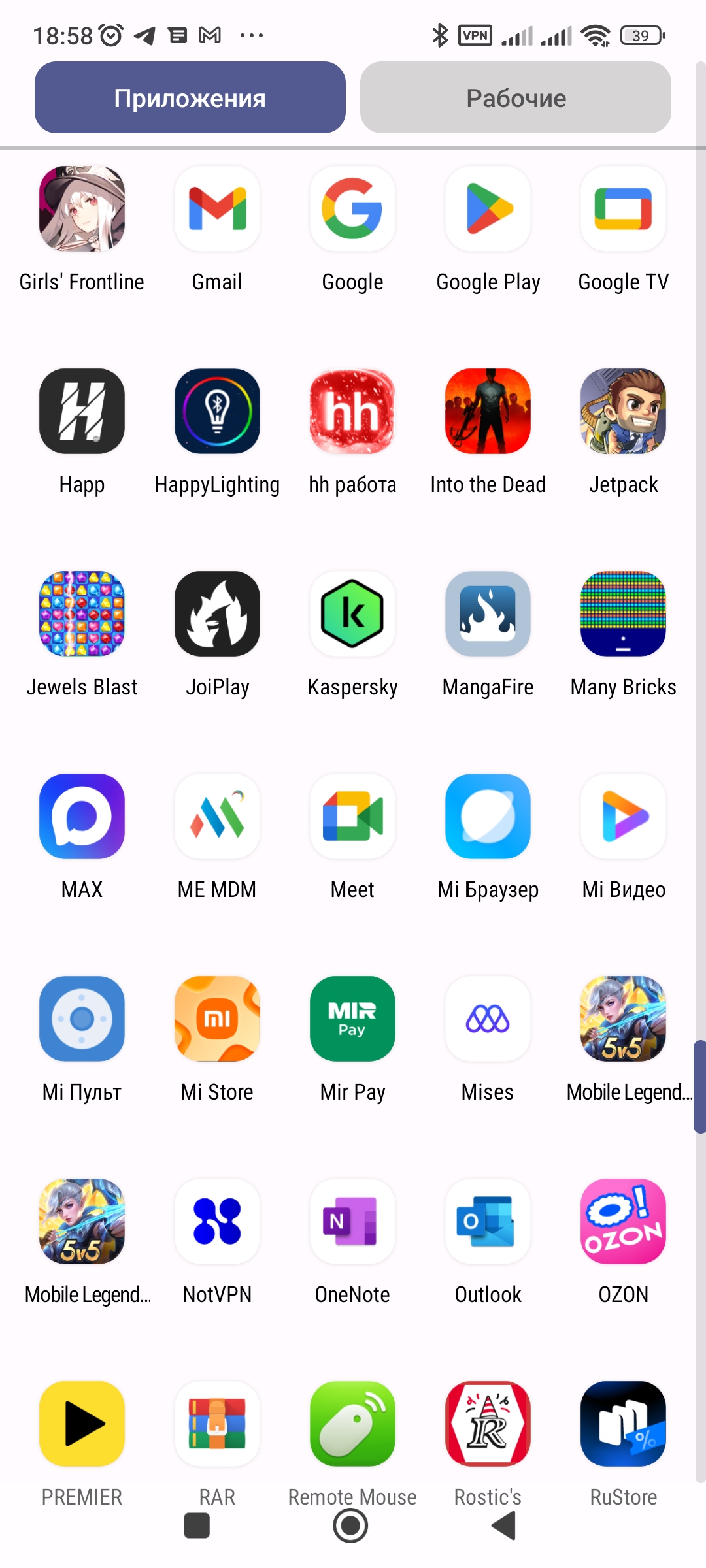Launch the RuStore app
The image size is (706, 1568).
(x=623, y=1424)
